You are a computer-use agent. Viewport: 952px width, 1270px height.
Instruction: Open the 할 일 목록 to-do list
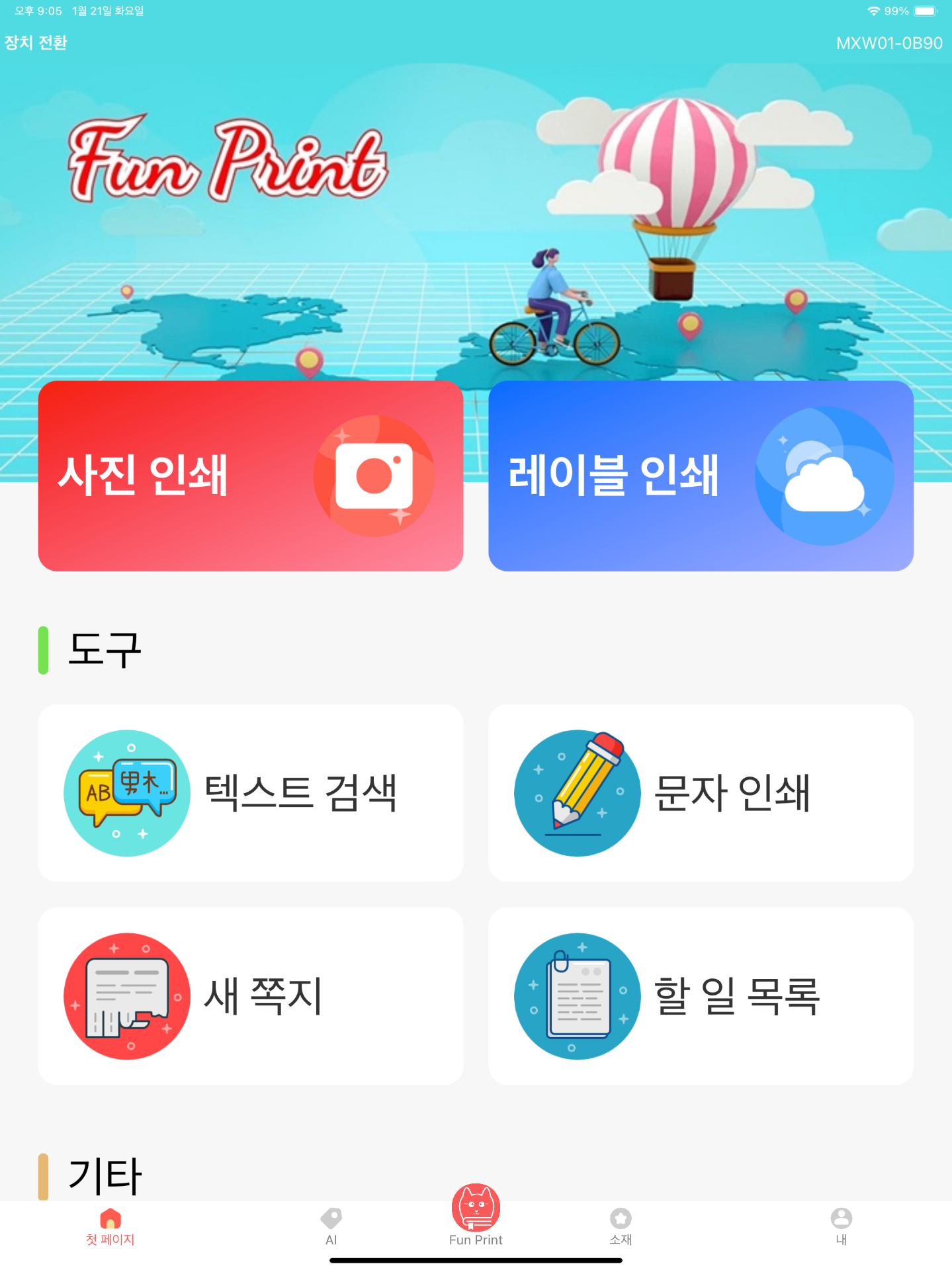click(x=701, y=995)
